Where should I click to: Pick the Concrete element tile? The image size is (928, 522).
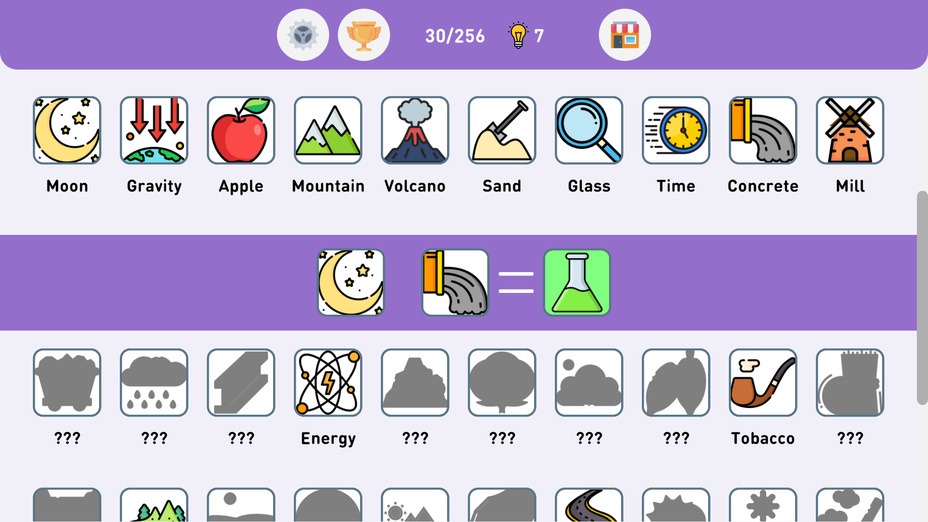click(763, 131)
